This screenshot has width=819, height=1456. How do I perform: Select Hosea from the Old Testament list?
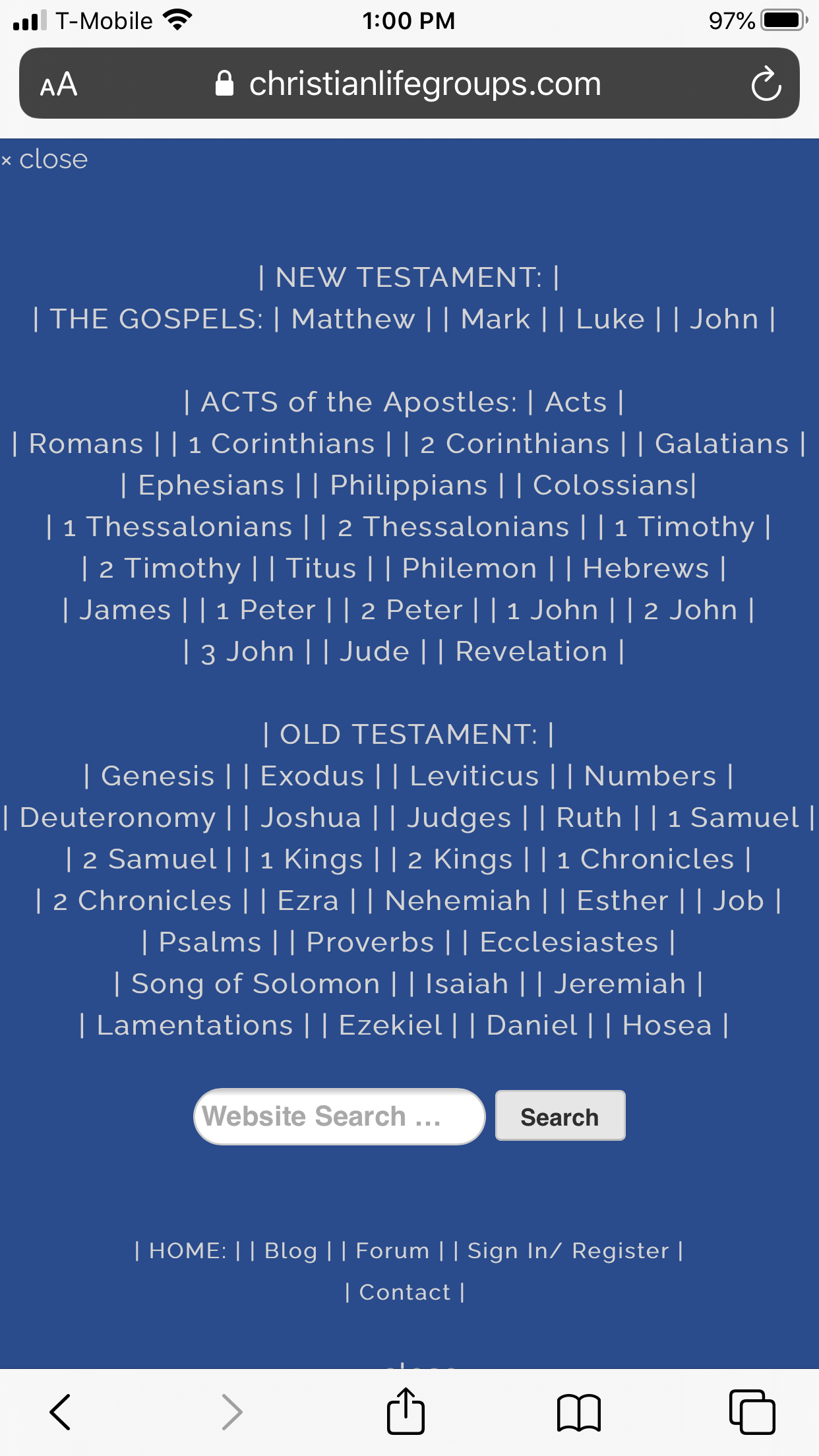click(x=667, y=1025)
